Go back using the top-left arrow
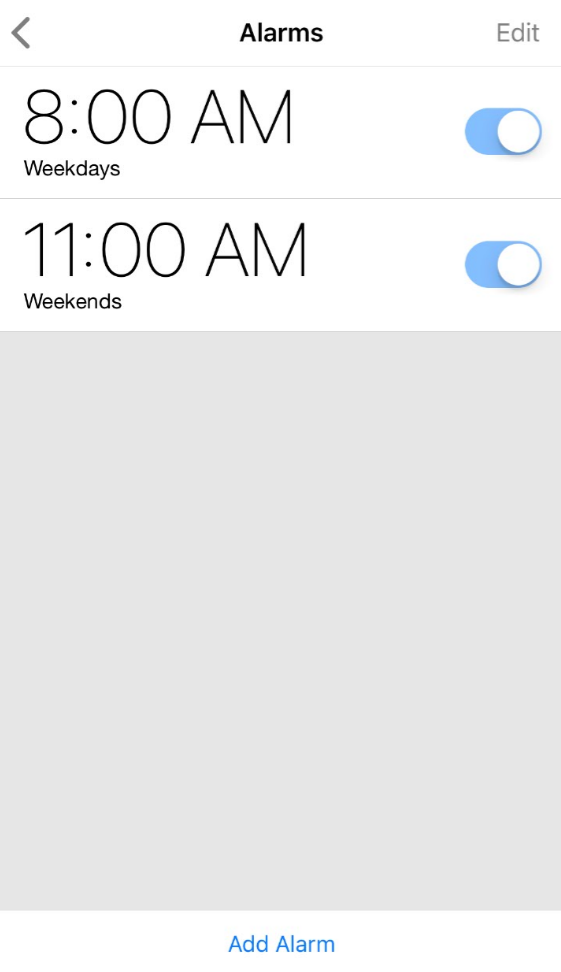This screenshot has width=561, height=972. (x=21, y=33)
